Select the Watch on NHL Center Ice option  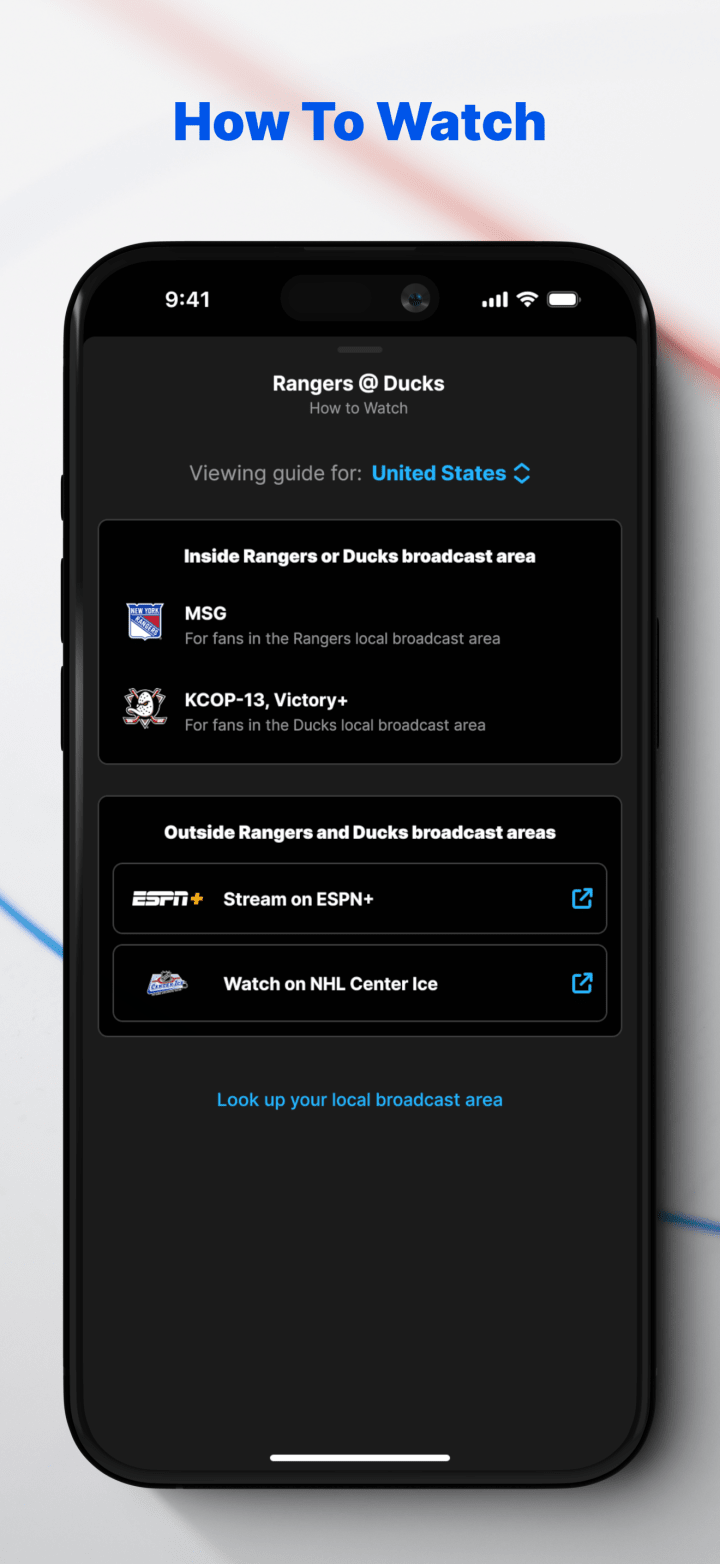coord(360,983)
